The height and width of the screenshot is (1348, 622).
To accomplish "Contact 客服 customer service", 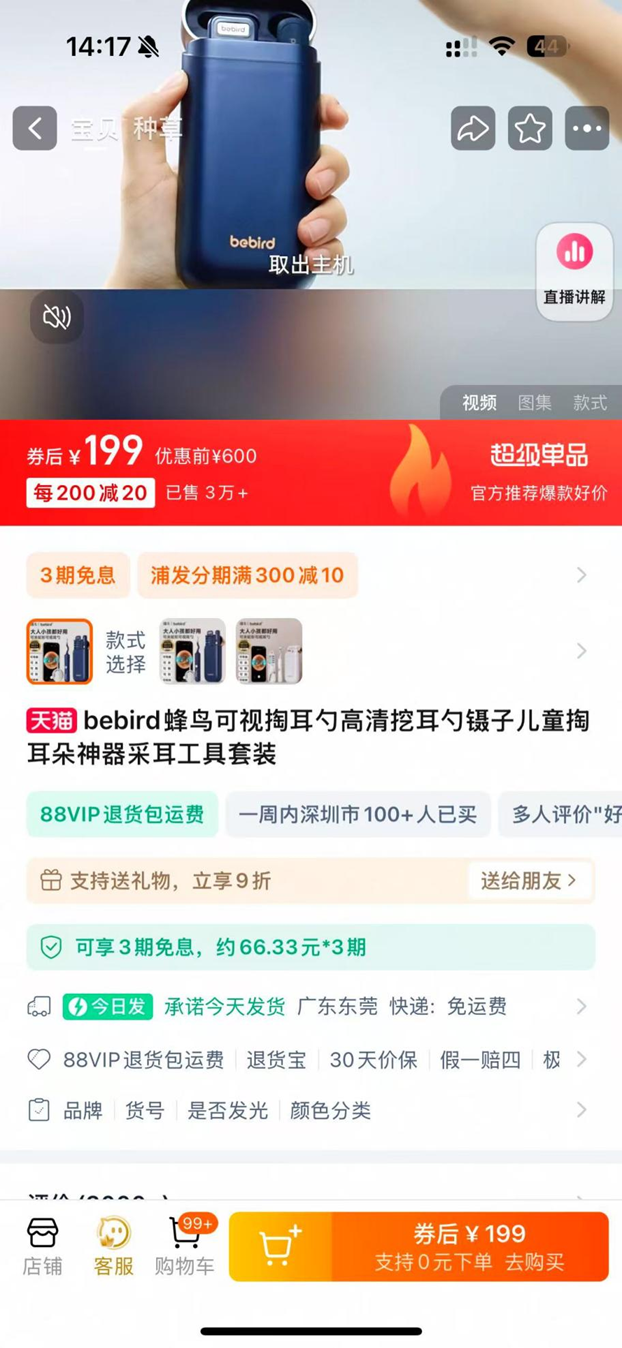I will coord(114,1246).
